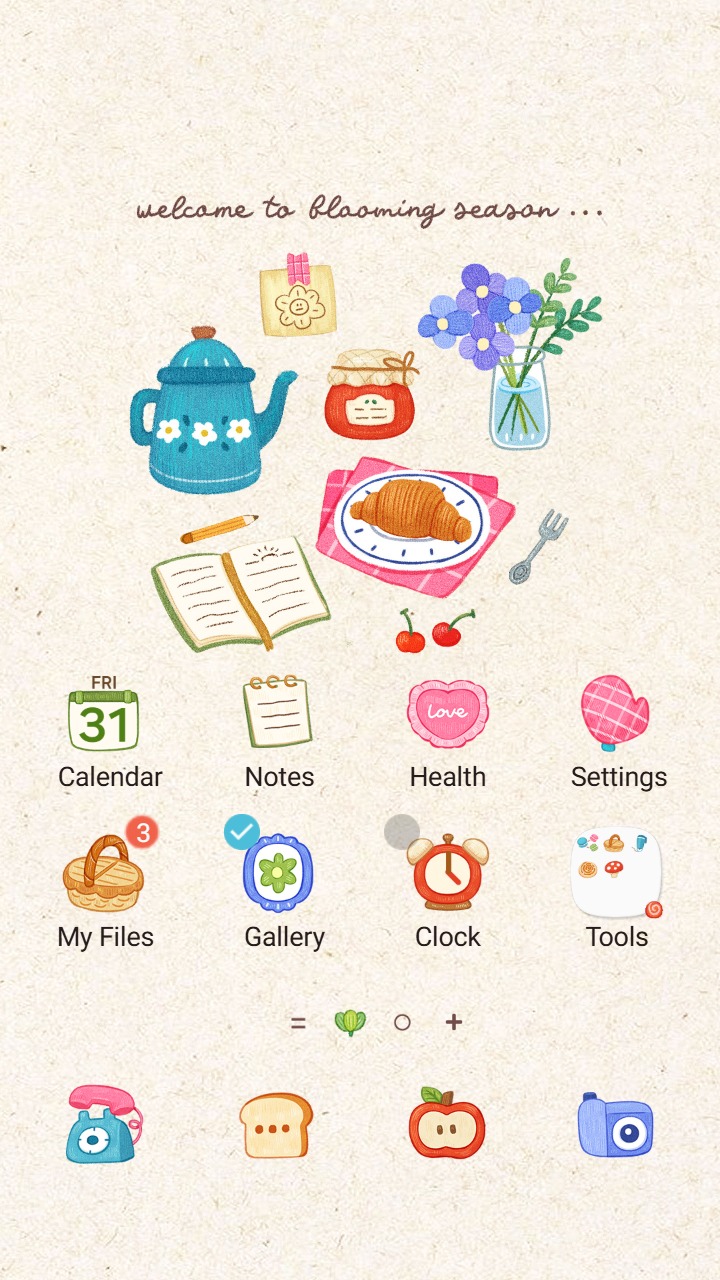720x1280 pixels.
Task: Open the pink telephone Phone app
Action: (103, 1124)
